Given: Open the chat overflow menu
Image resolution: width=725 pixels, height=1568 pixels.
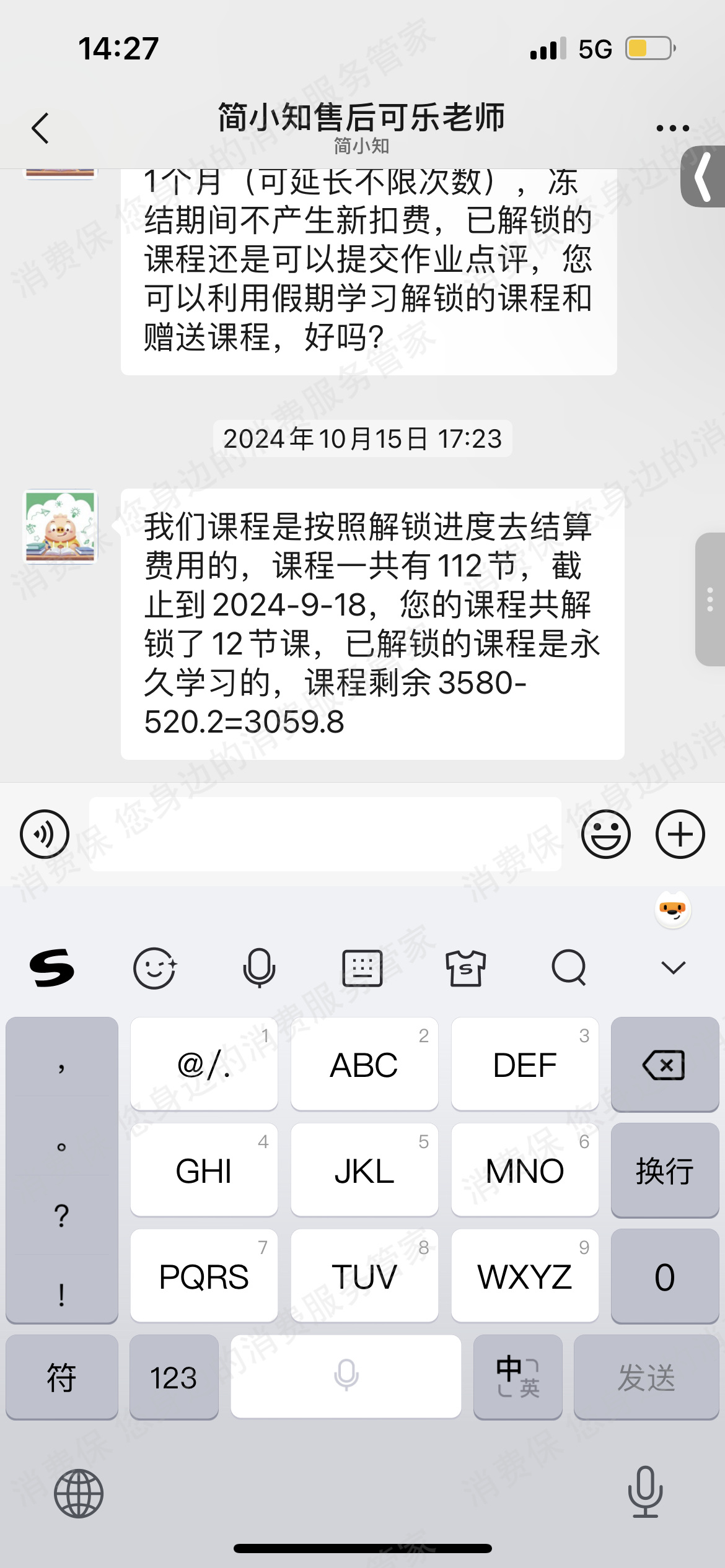Looking at the screenshot, I should 672,128.
